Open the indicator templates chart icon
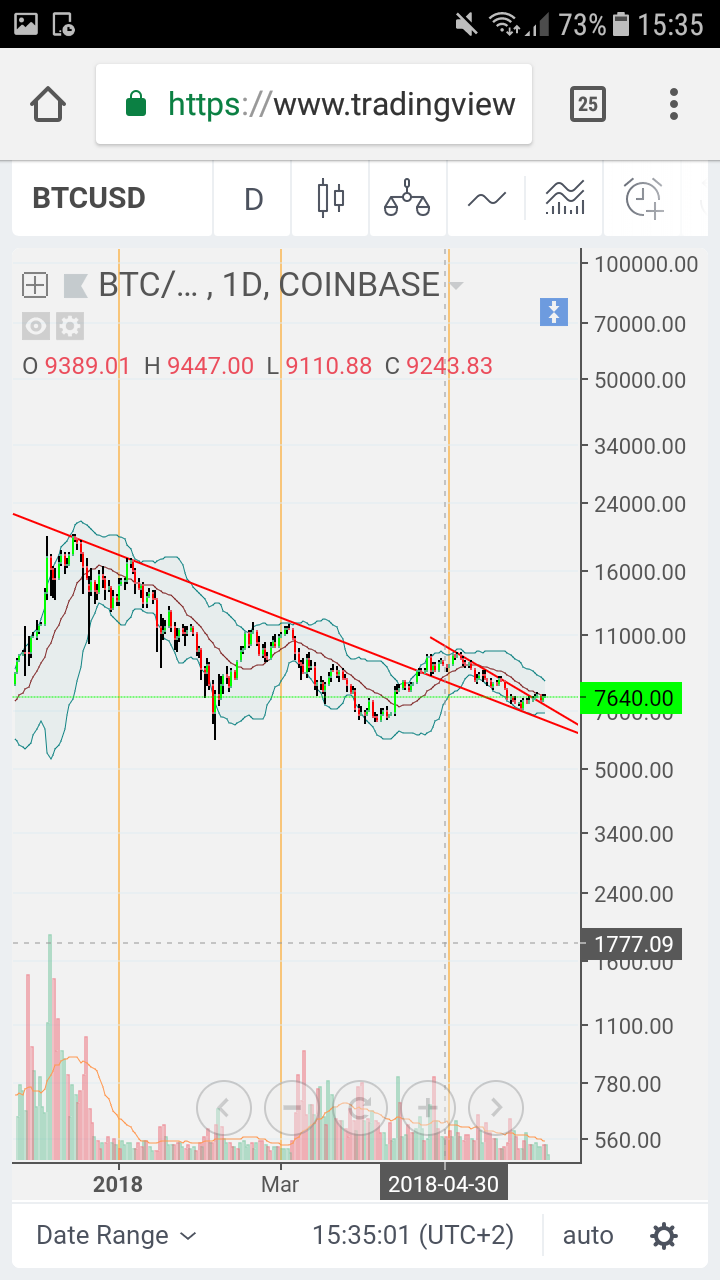 point(564,198)
